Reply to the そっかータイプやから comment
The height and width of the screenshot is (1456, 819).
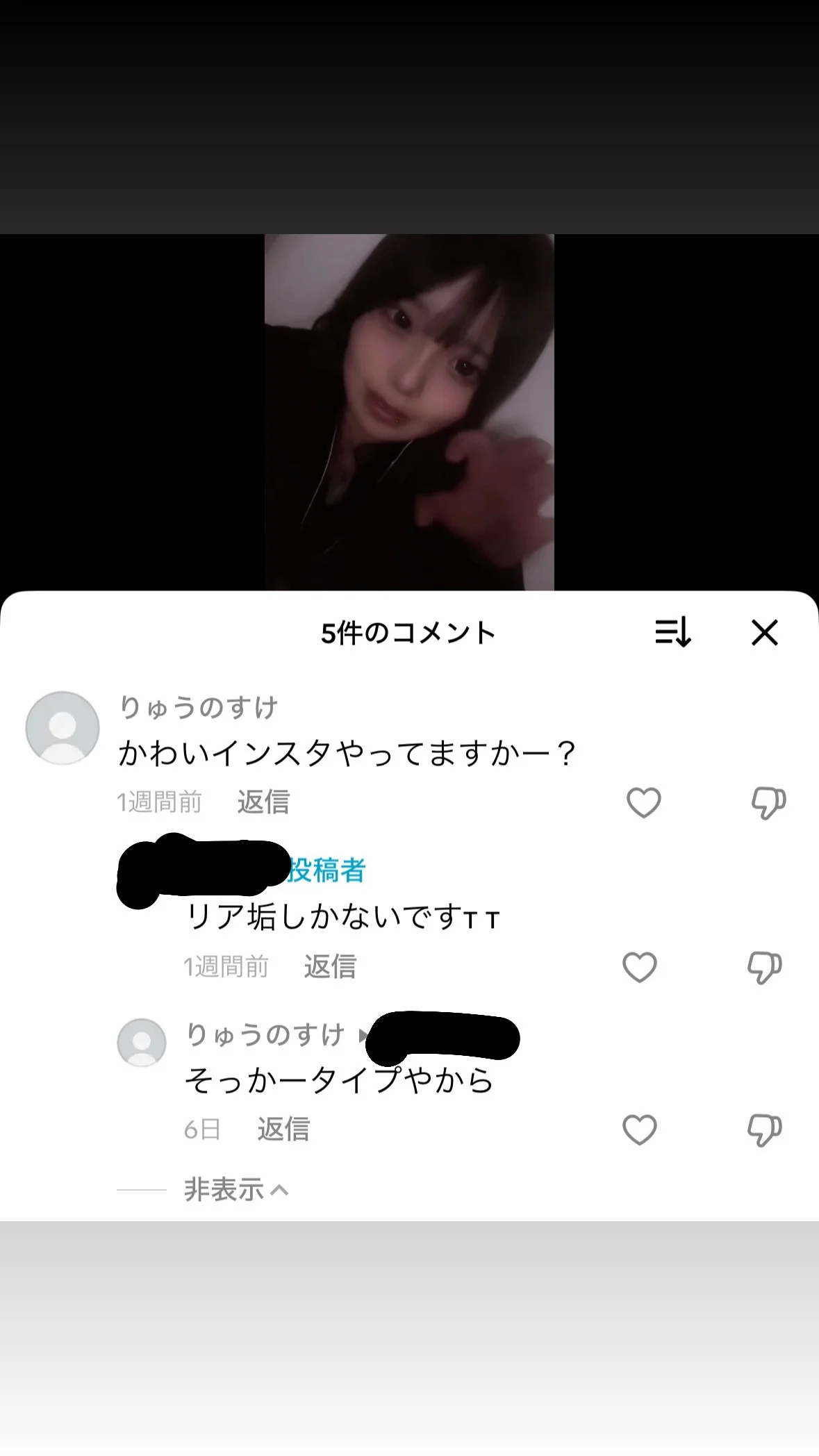(283, 1130)
